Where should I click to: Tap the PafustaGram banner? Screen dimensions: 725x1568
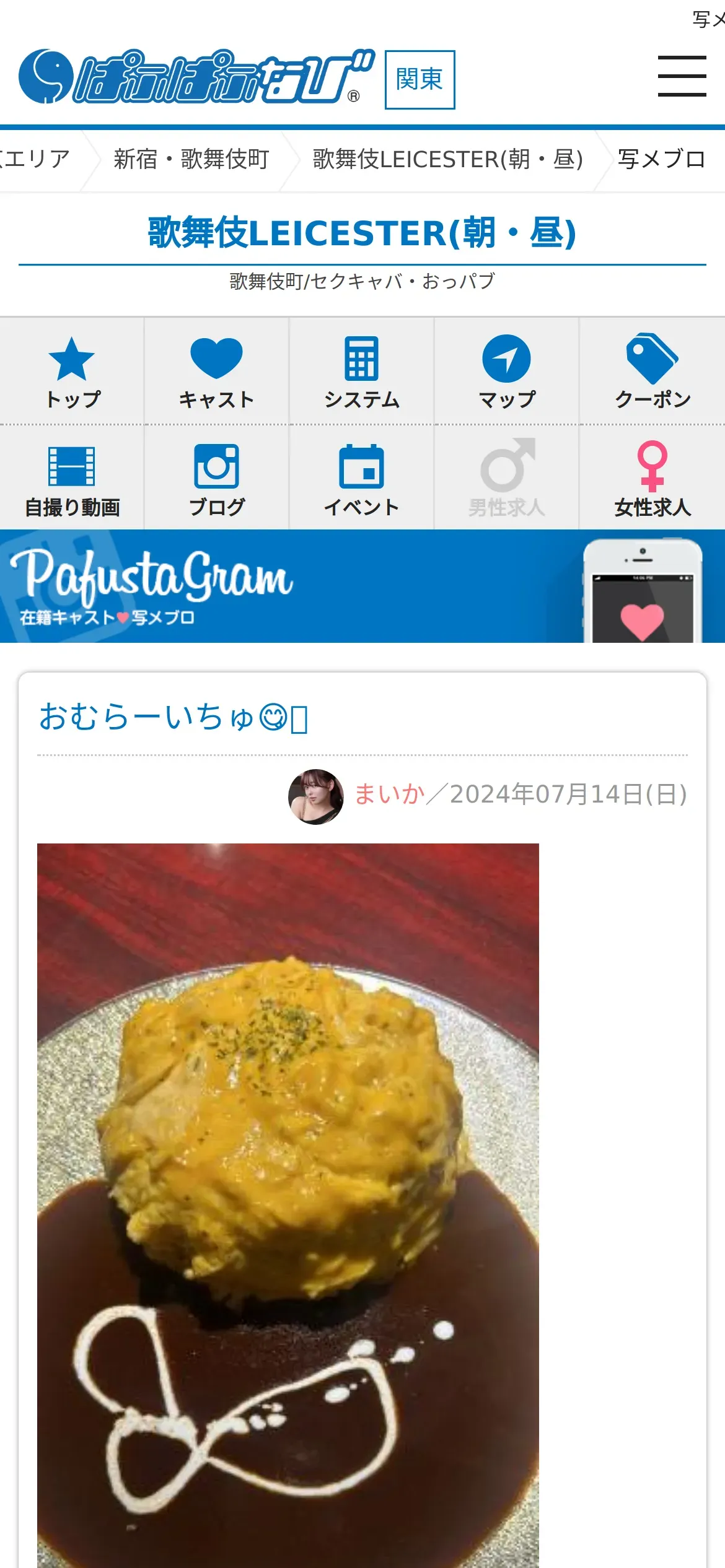[x=362, y=586]
